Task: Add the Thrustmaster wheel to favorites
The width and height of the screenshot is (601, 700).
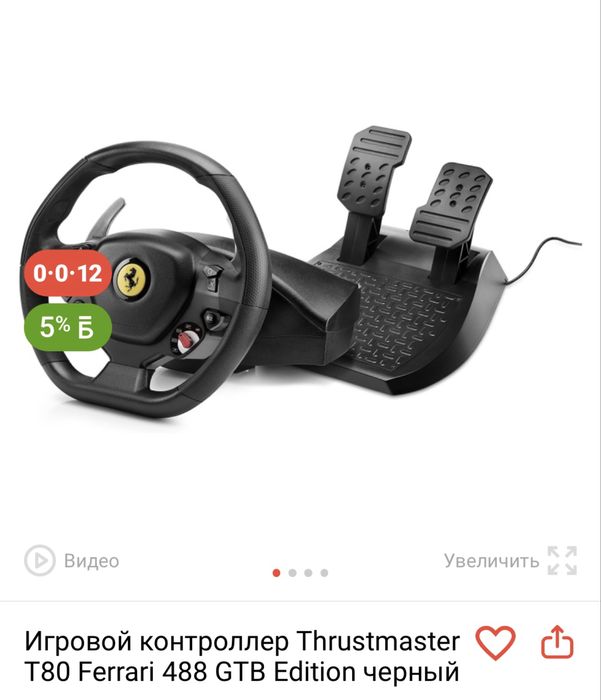Action: coord(494,643)
